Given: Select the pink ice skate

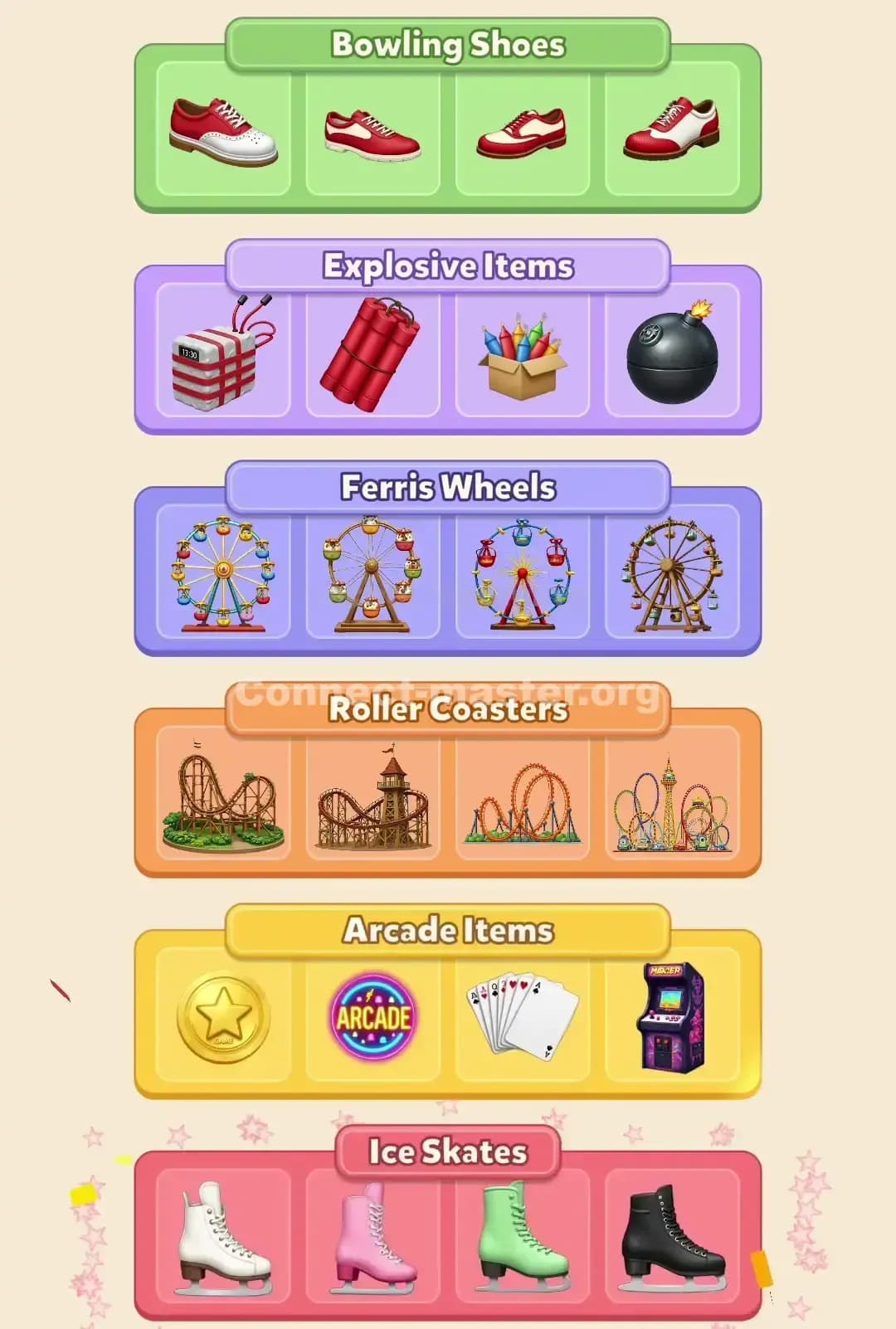Looking at the screenshot, I should (372, 1236).
